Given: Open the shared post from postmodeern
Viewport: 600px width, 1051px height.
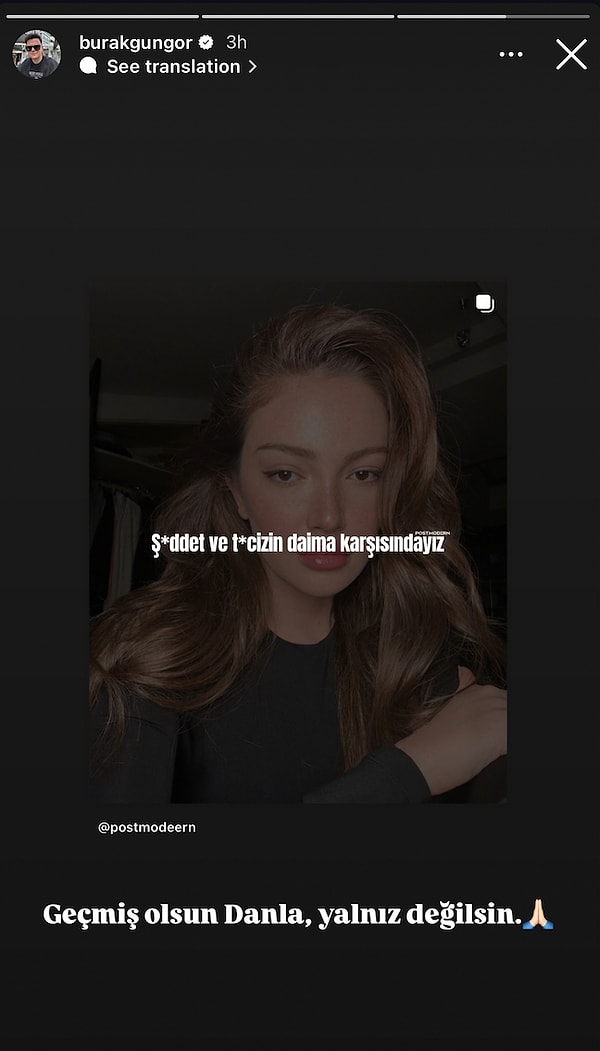Looking at the screenshot, I should [x=298, y=541].
